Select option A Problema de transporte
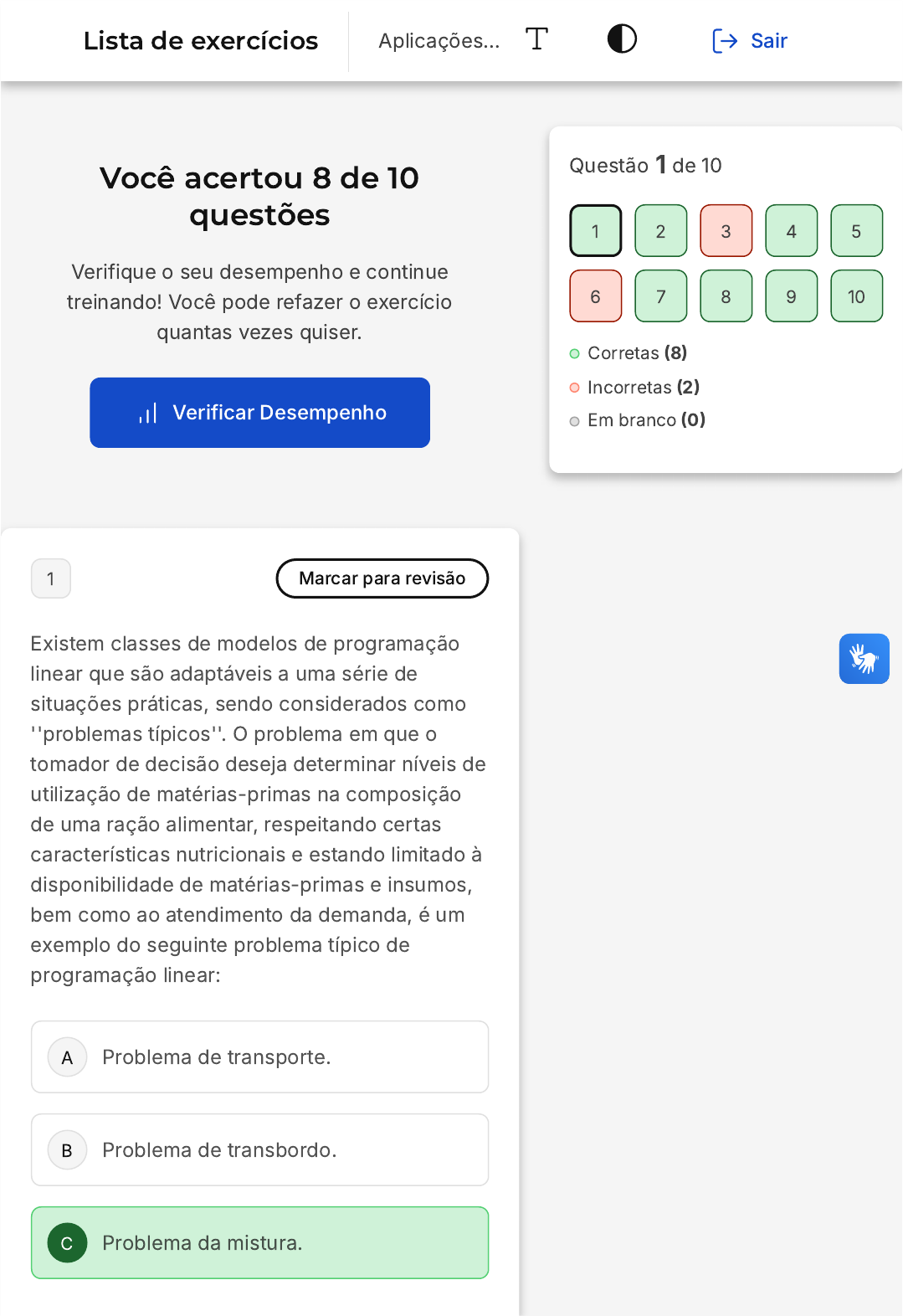Image resolution: width=903 pixels, height=1316 pixels. (x=259, y=1057)
